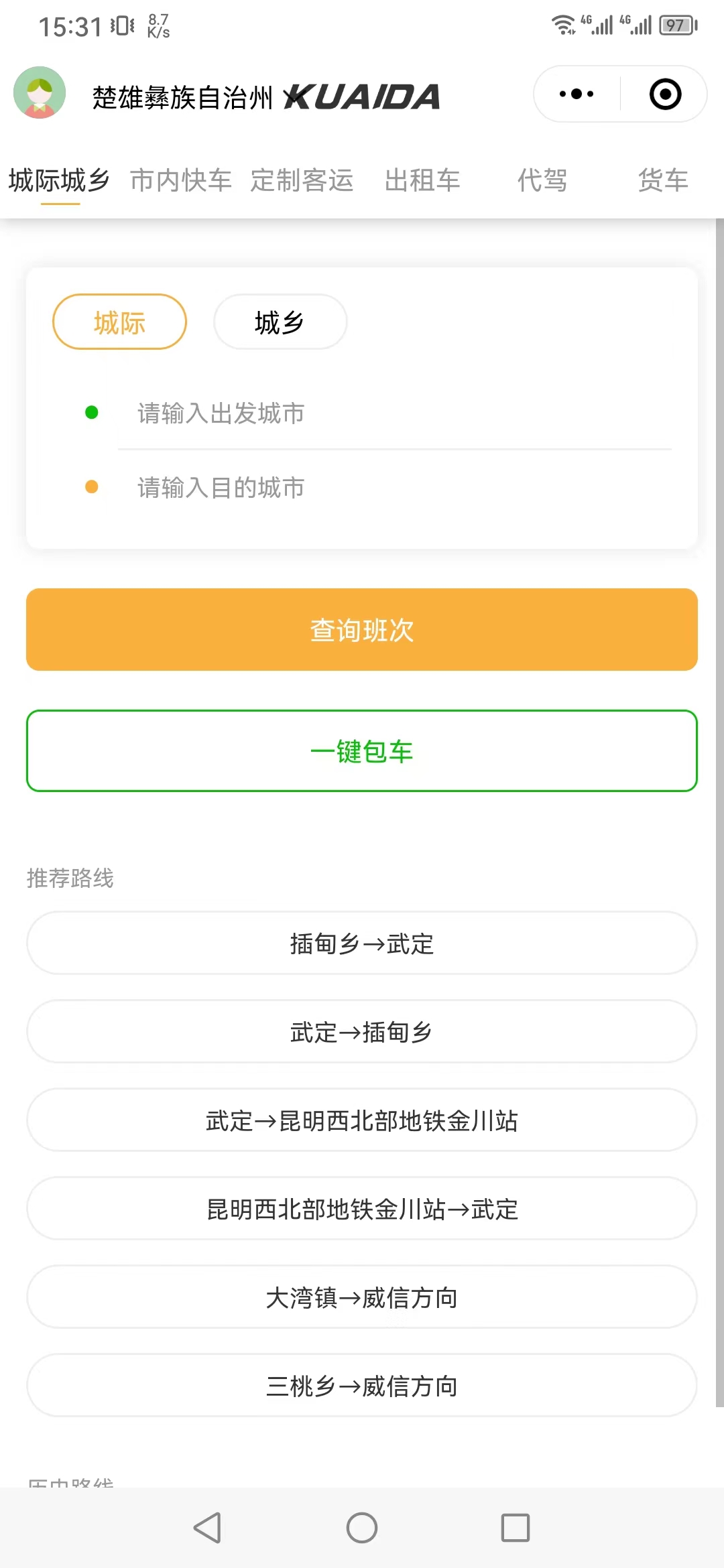The height and width of the screenshot is (1568, 724).
Task: Switch to the 市内快车 tab
Action: click(x=180, y=180)
